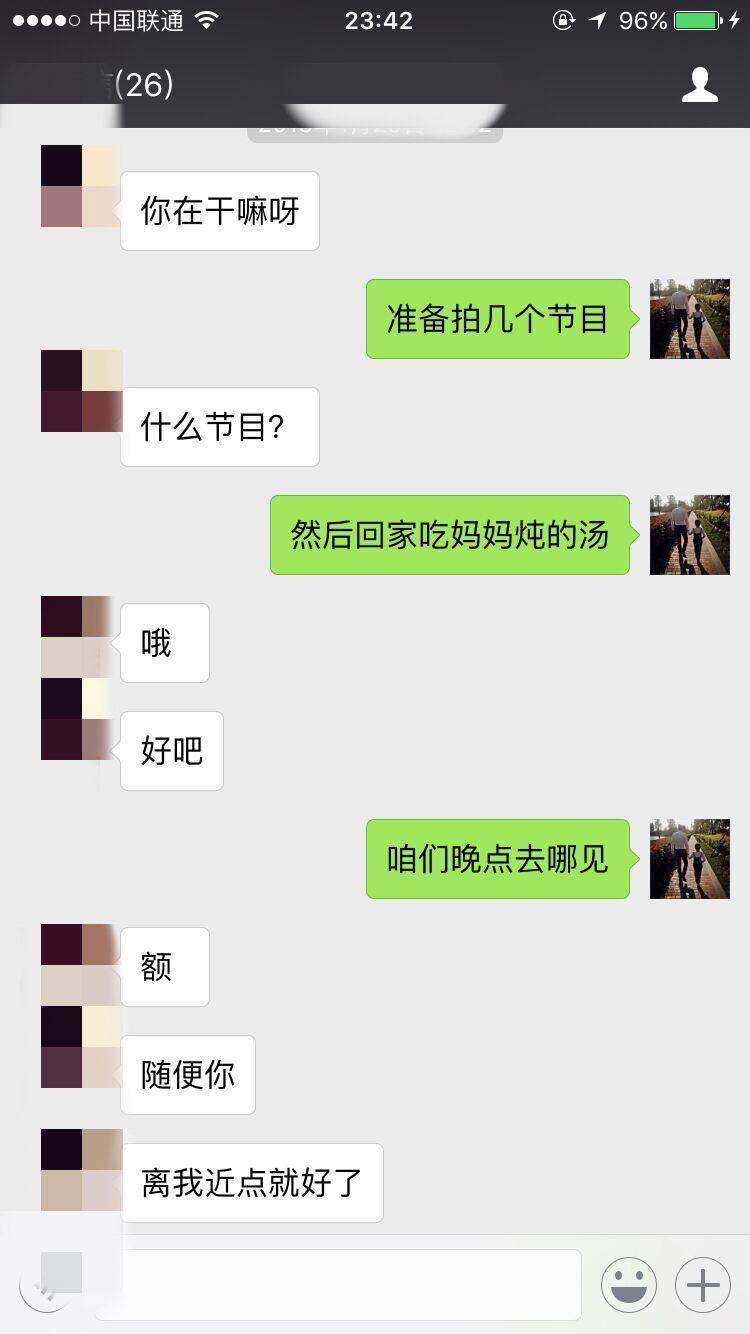Tap the 离我近点就好了 message bubble

[251, 1182]
